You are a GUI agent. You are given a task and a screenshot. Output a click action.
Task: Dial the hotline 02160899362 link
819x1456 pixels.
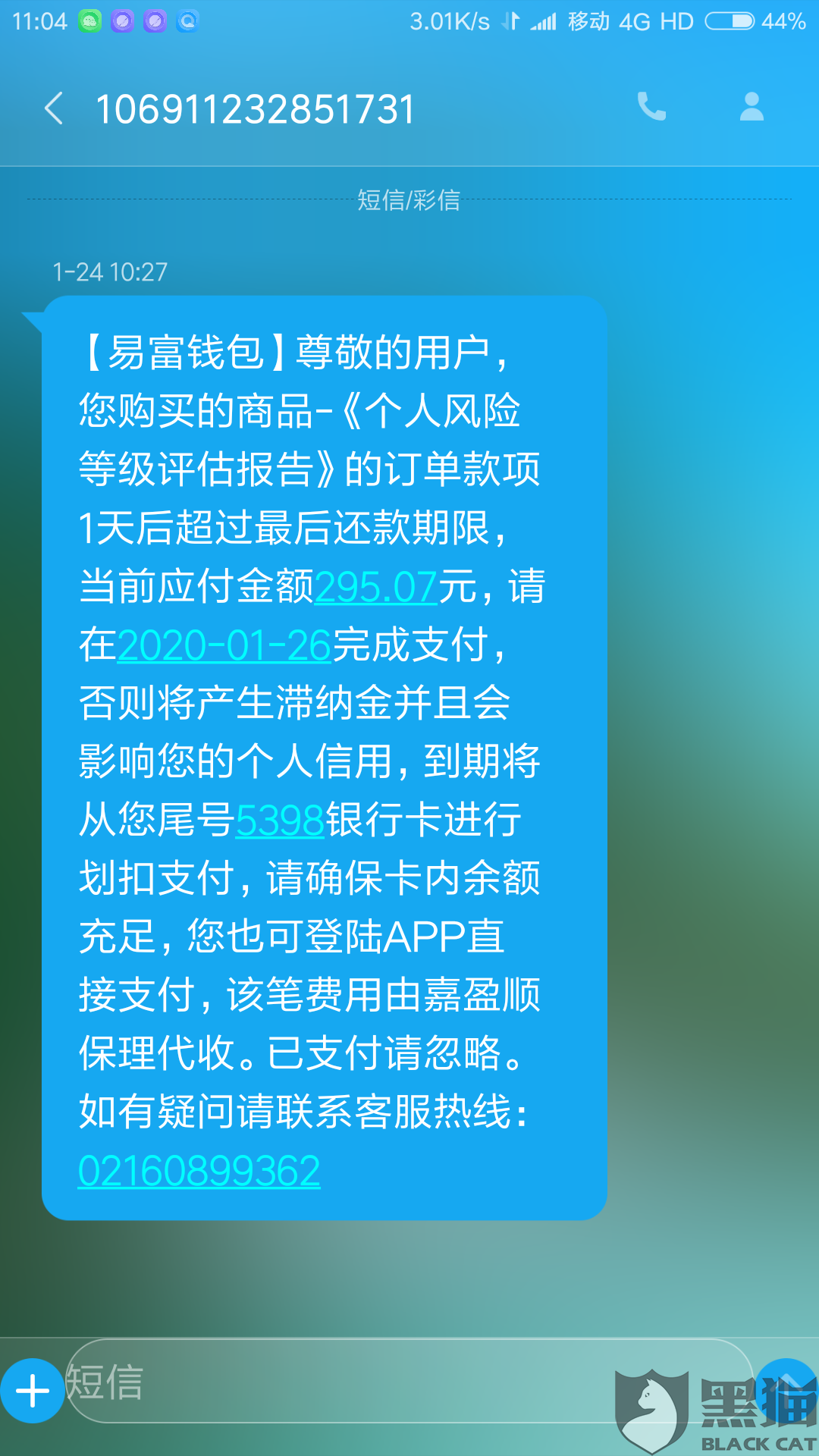pos(199,1171)
